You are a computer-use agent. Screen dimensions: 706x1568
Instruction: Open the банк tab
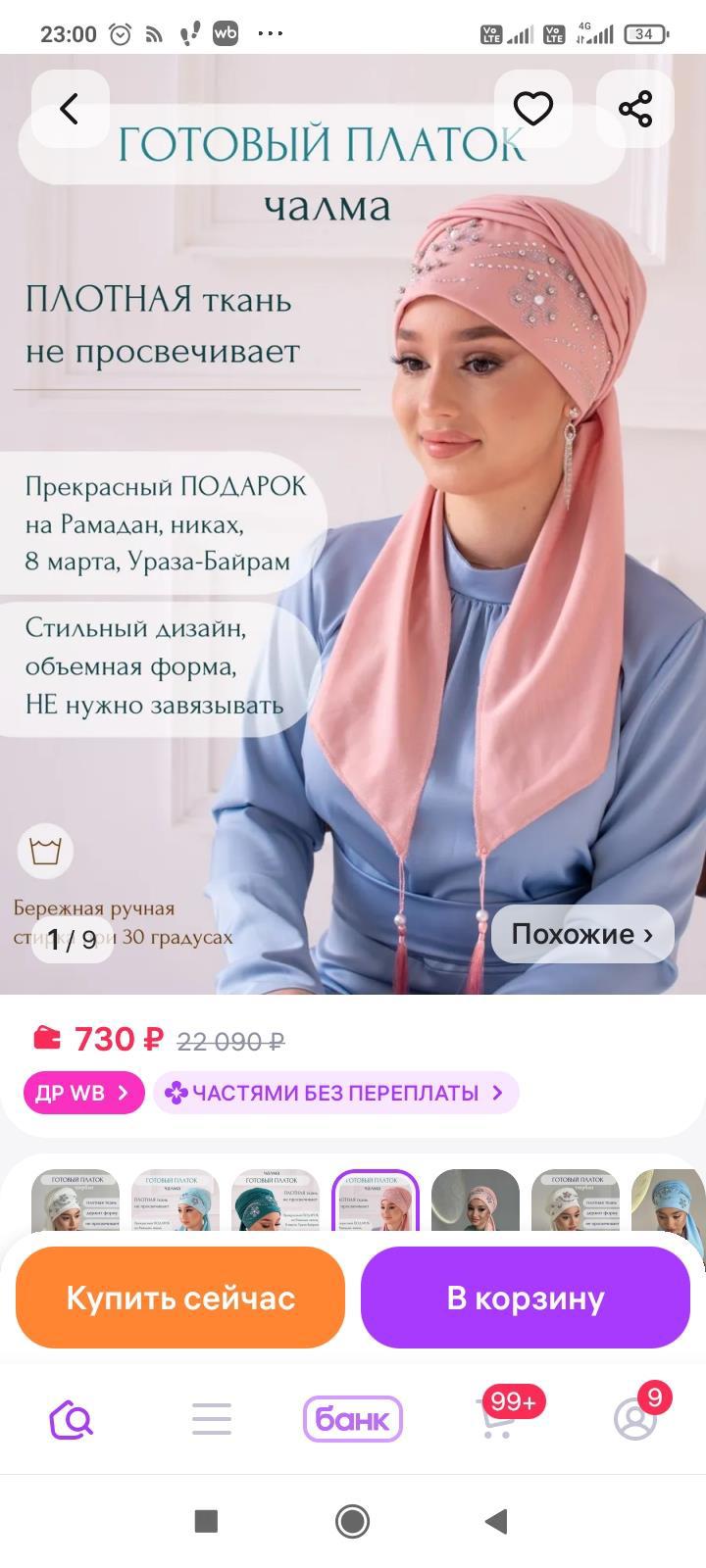353,1418
